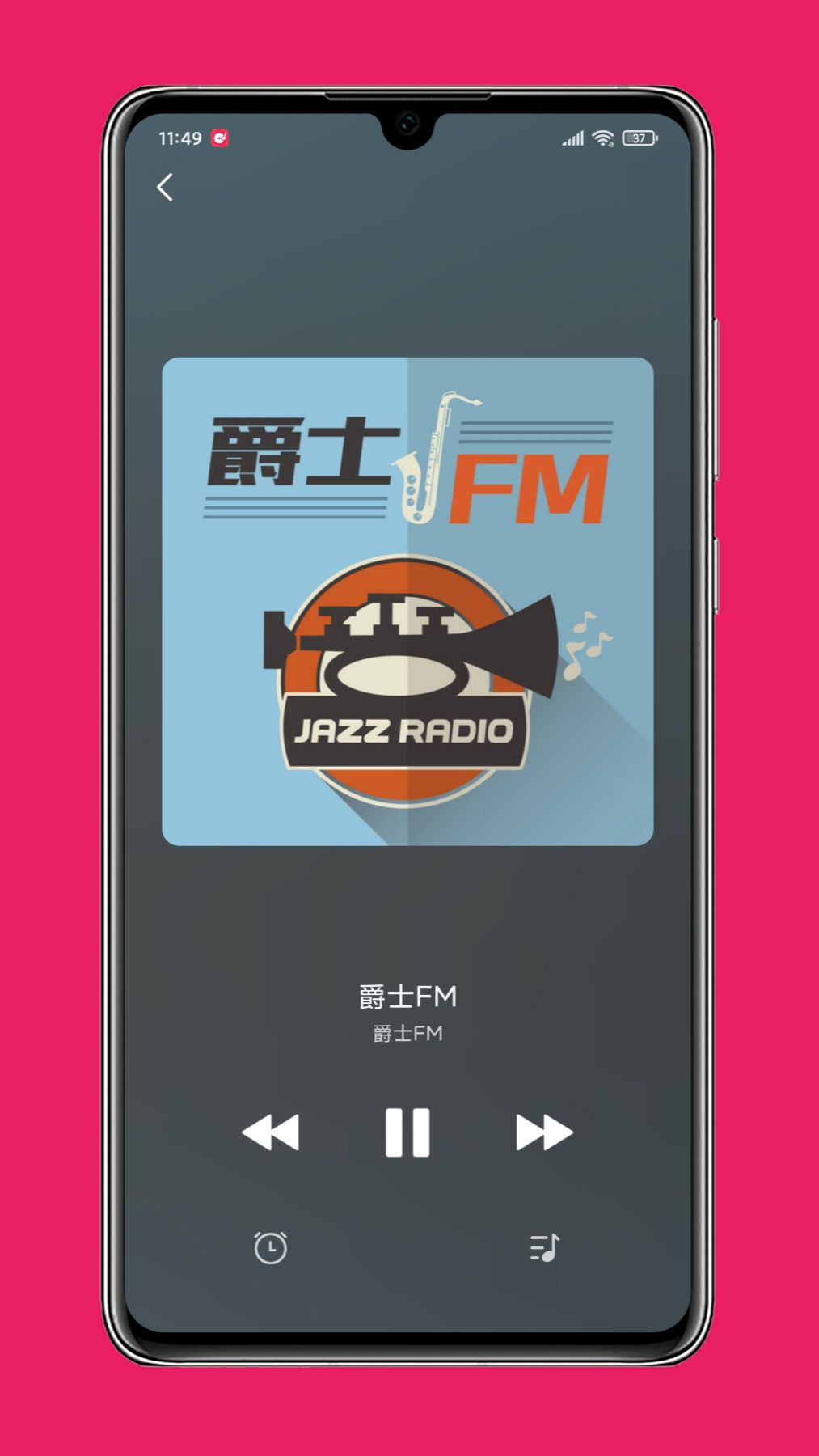Resume playback using the center pause button
Viewport: 819px width, 1456px height.
[x=408, y=1132]
